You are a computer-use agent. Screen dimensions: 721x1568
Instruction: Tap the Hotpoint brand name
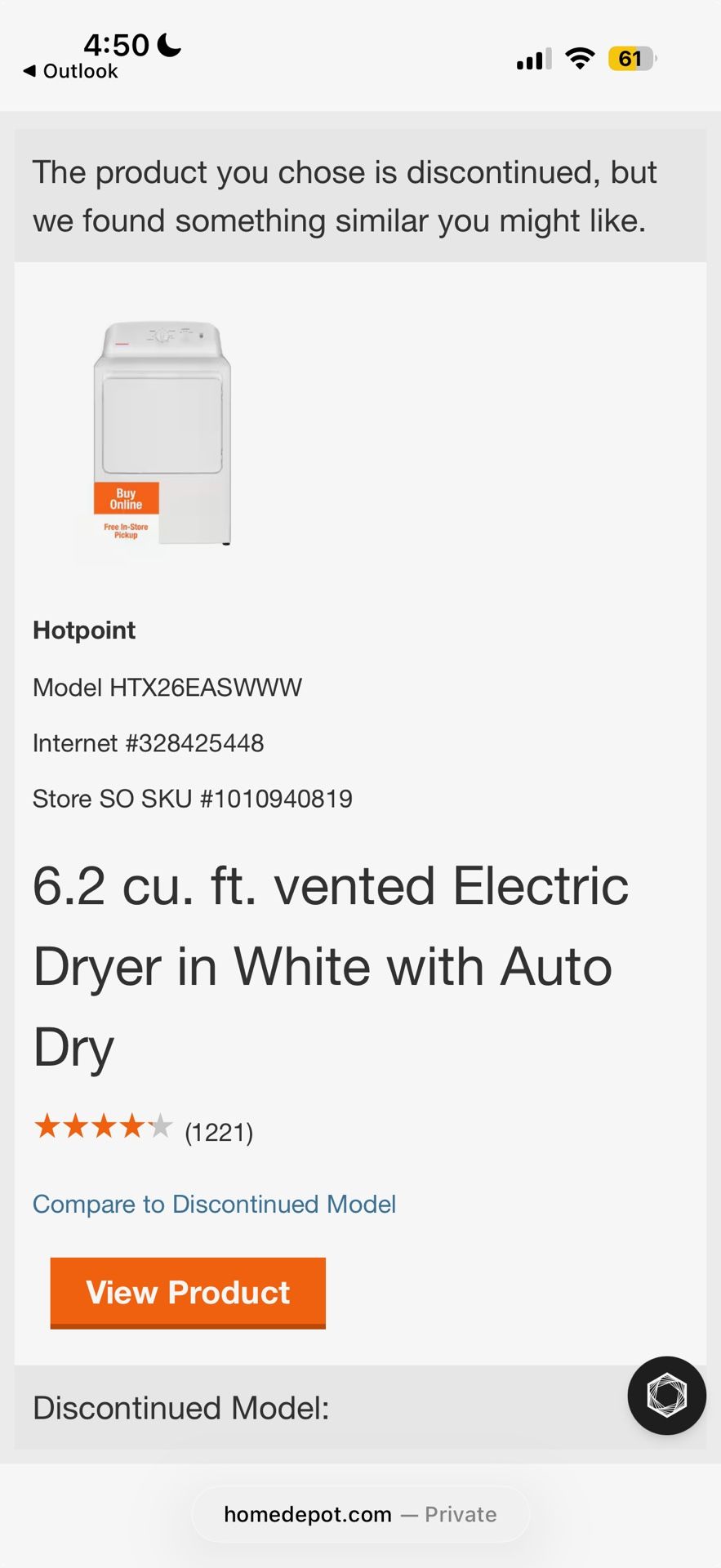coord(83,630)
